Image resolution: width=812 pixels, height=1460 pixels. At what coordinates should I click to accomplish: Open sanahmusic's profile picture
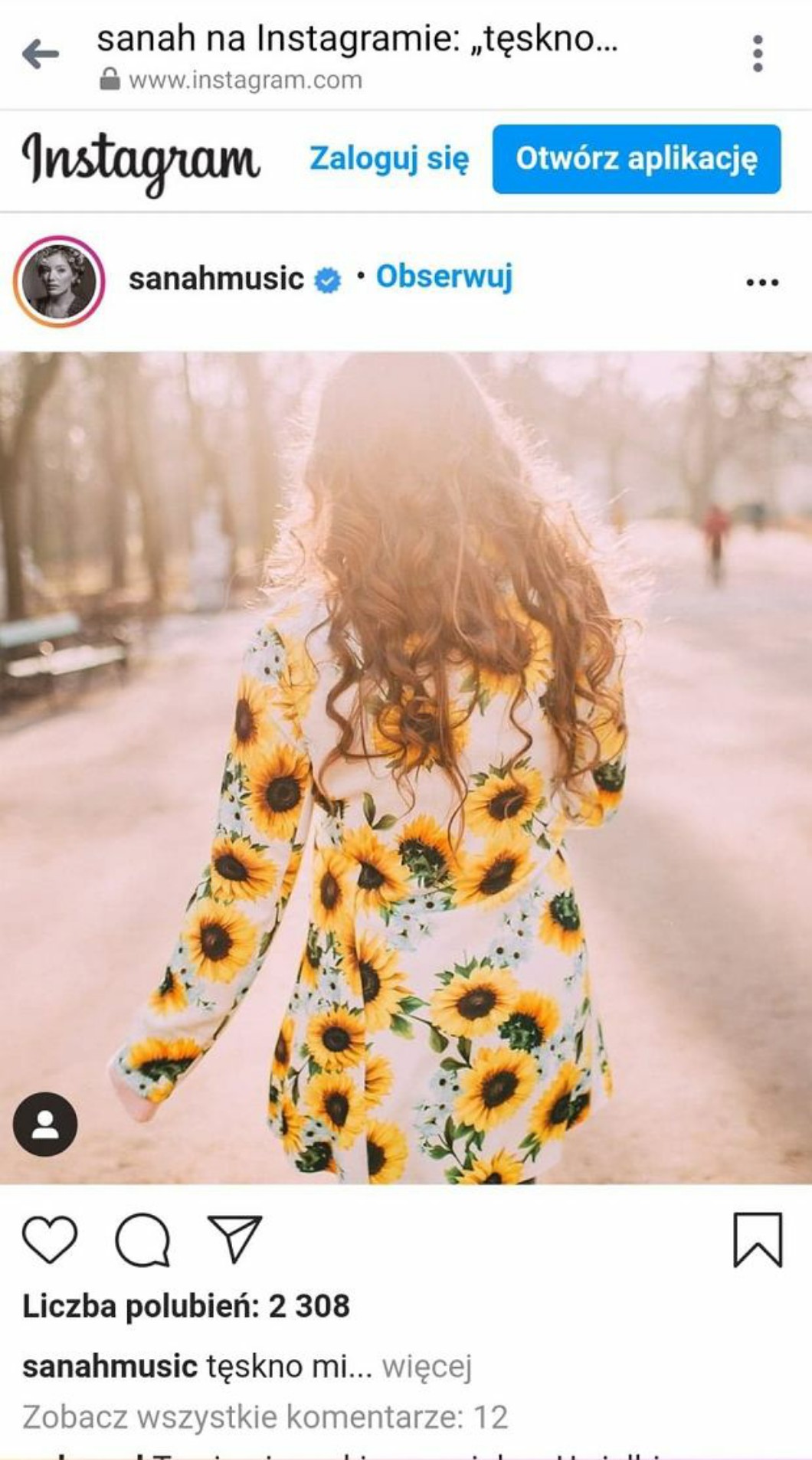[x=59, y=281]
